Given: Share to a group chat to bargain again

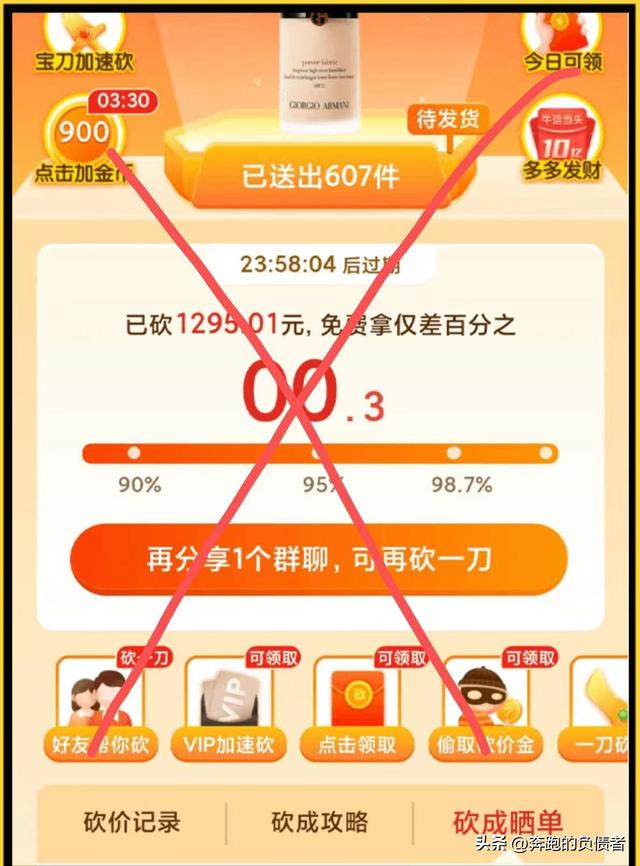Looking at the screenshot, I should (318, 559).
